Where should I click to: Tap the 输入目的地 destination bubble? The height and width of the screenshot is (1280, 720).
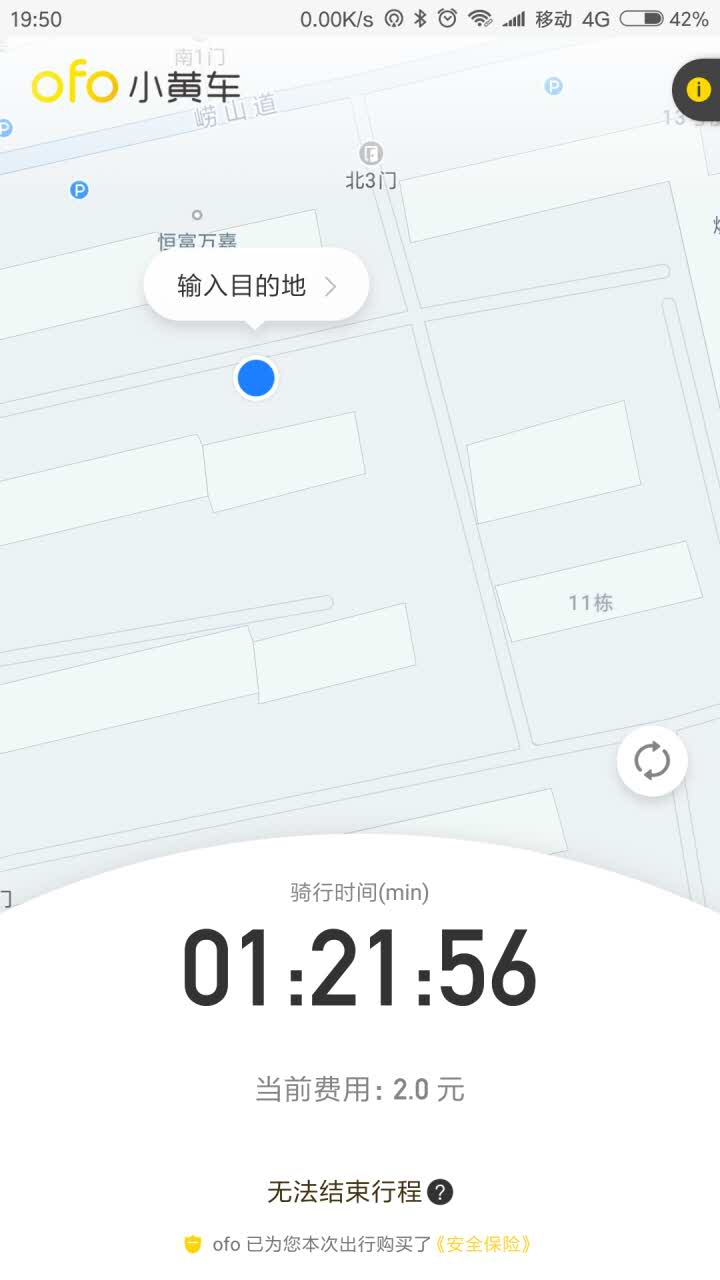click(256, 286)
